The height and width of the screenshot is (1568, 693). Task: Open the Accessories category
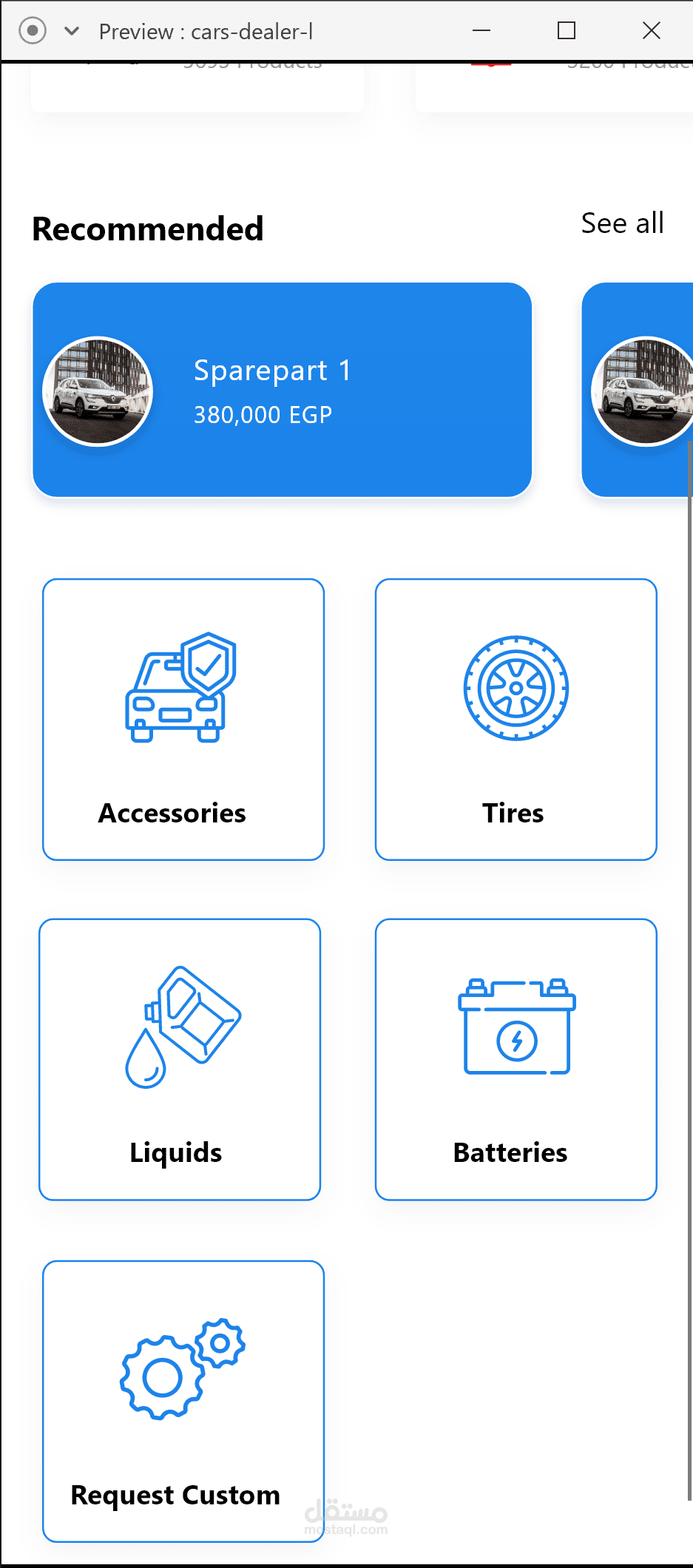pyautogui.click(x=183, y=720)
